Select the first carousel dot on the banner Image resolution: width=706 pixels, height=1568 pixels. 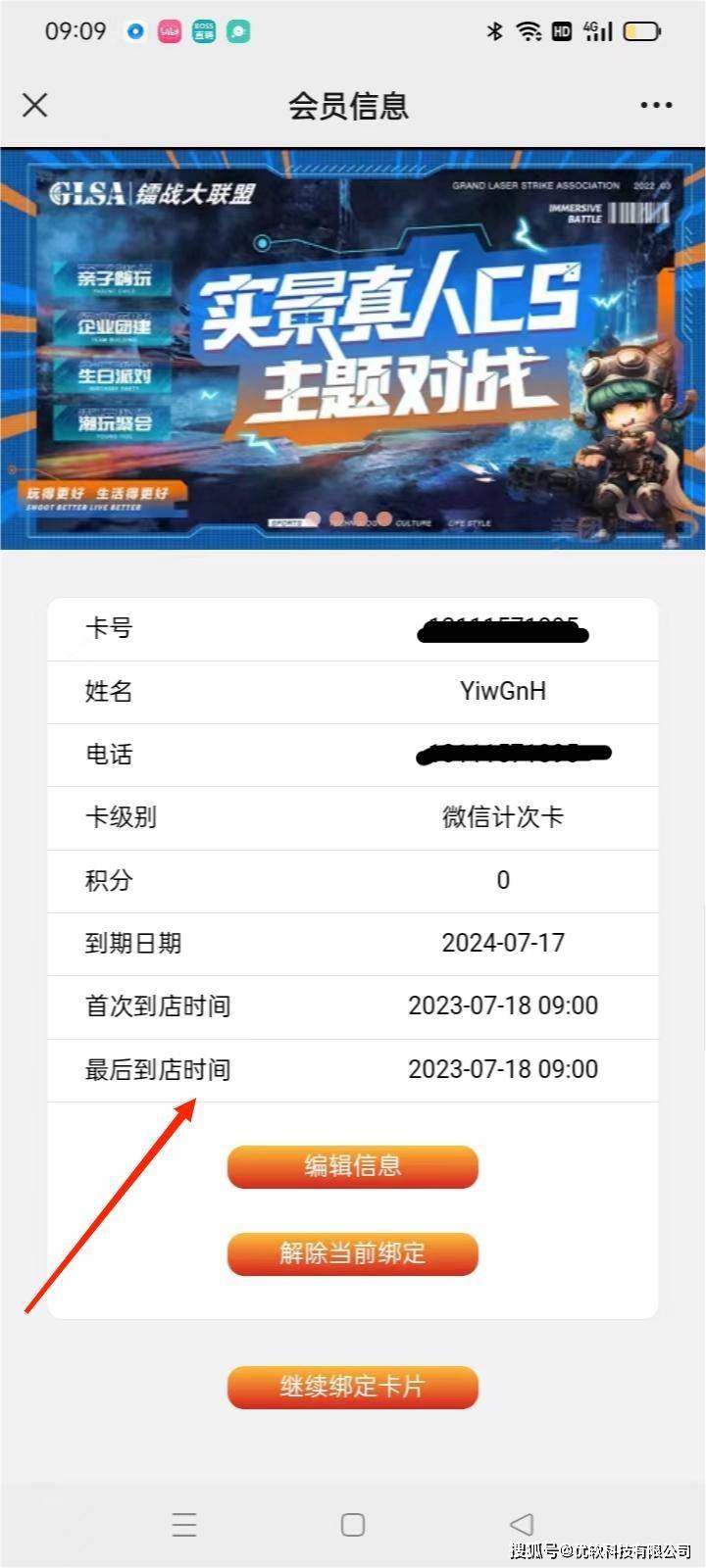tap(312, 520)
